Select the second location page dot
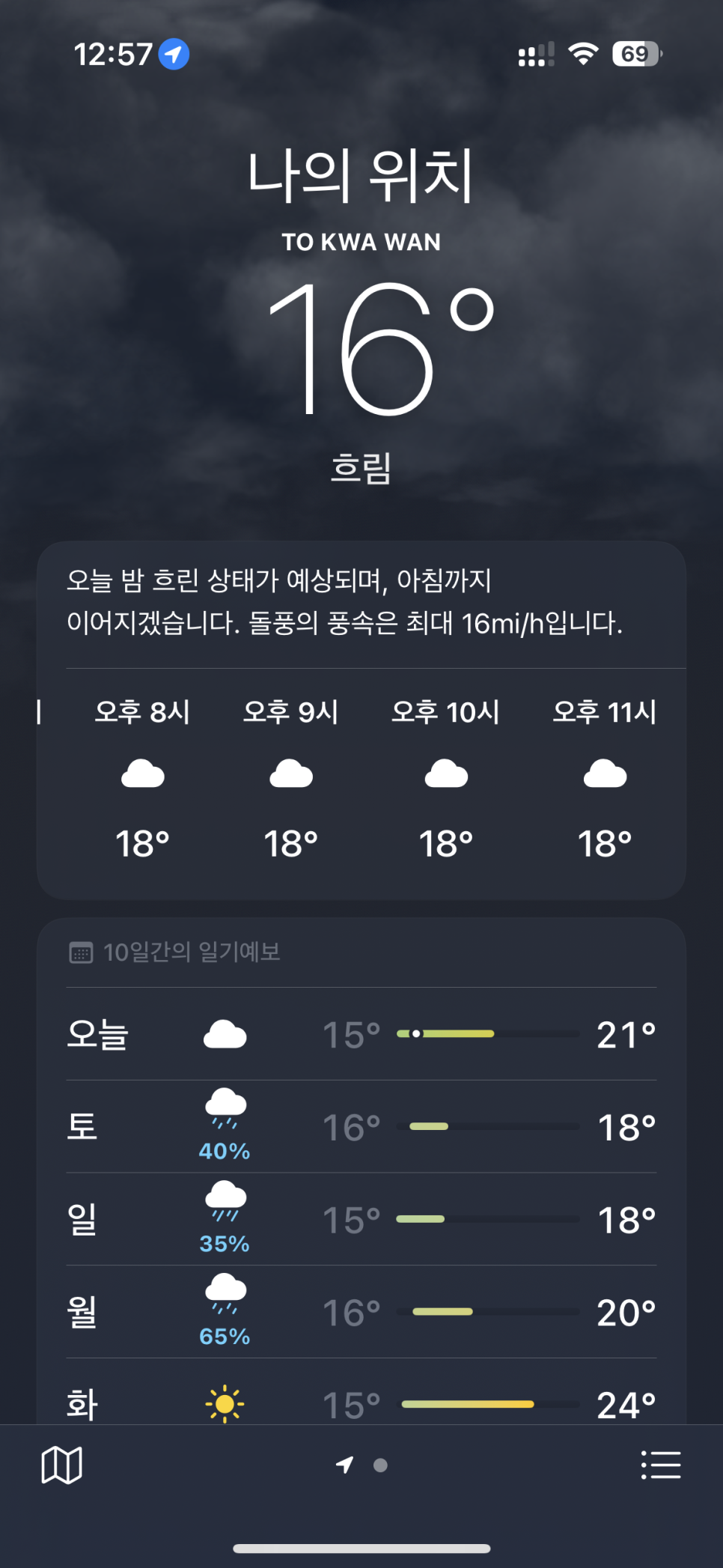 pos(380,1465)
